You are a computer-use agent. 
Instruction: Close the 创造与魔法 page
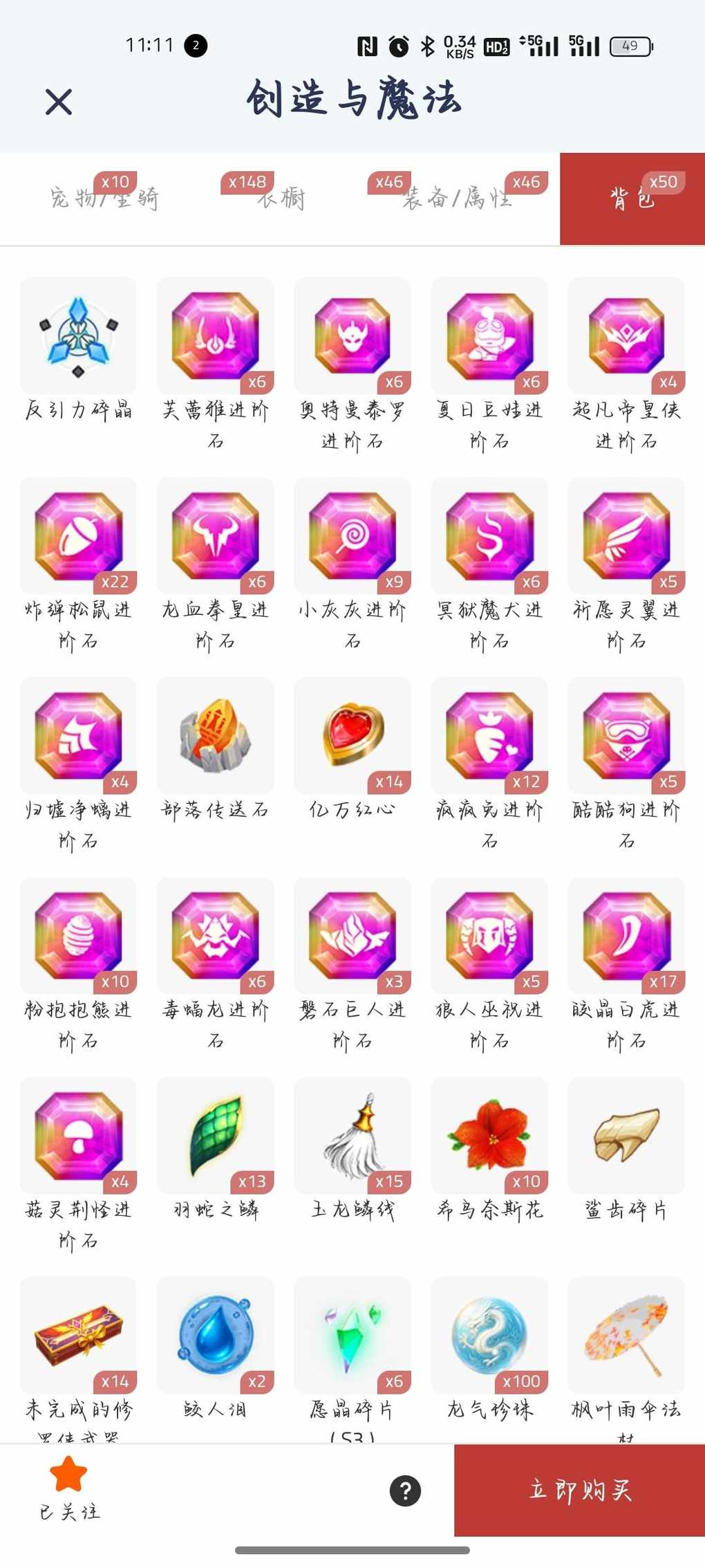pos(59,102)
